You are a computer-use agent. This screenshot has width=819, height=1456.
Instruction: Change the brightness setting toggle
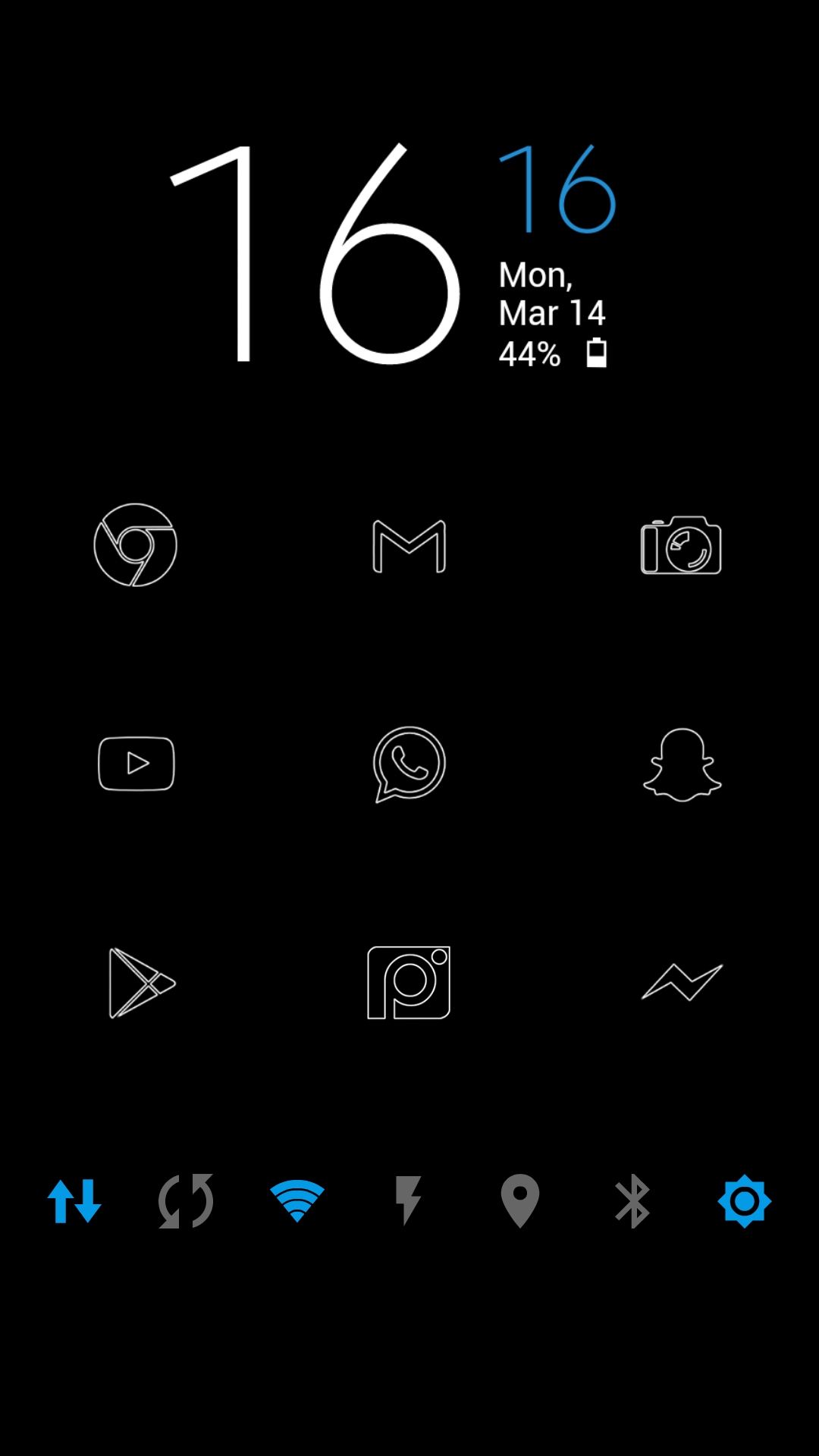[745, 1201]
